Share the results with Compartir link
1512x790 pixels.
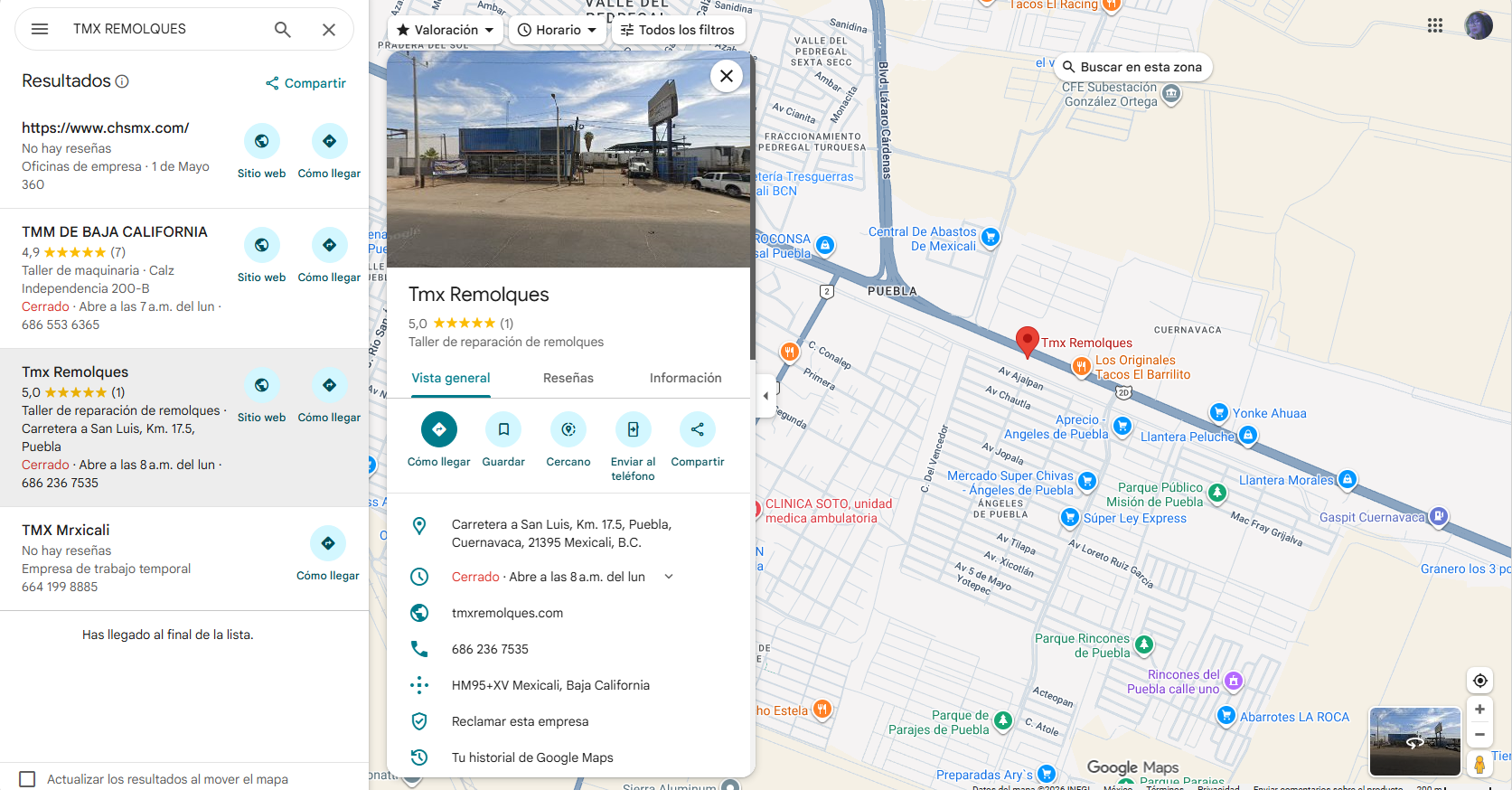(x=306, y=83)
